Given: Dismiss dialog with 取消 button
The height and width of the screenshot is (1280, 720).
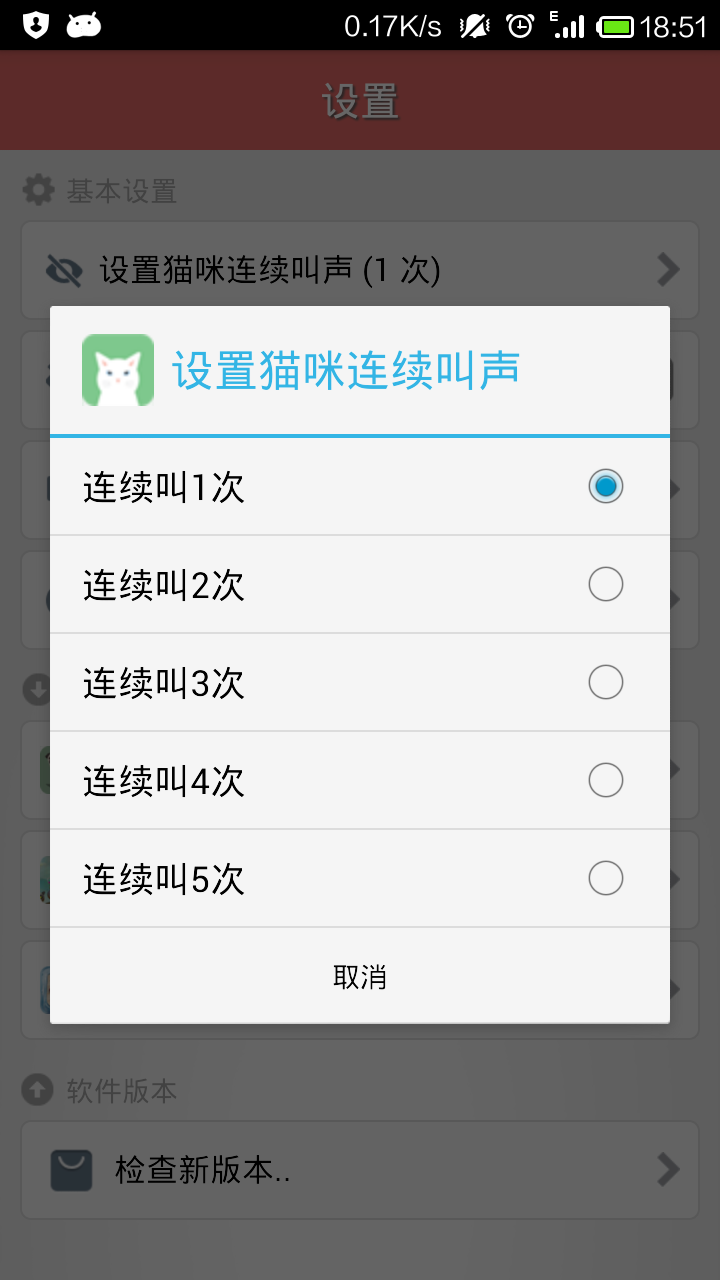Looking at the screenshot, I should click(x=360, y=976).
